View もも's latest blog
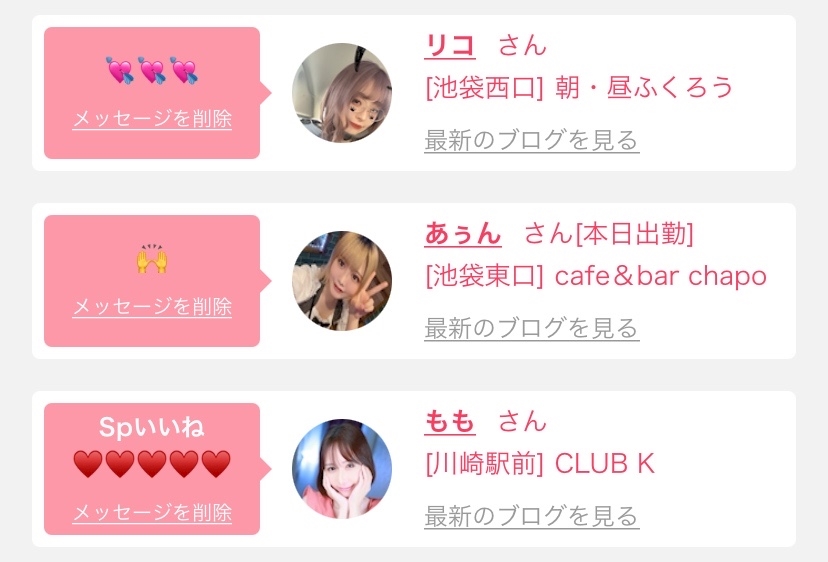 tap(531, 516)
